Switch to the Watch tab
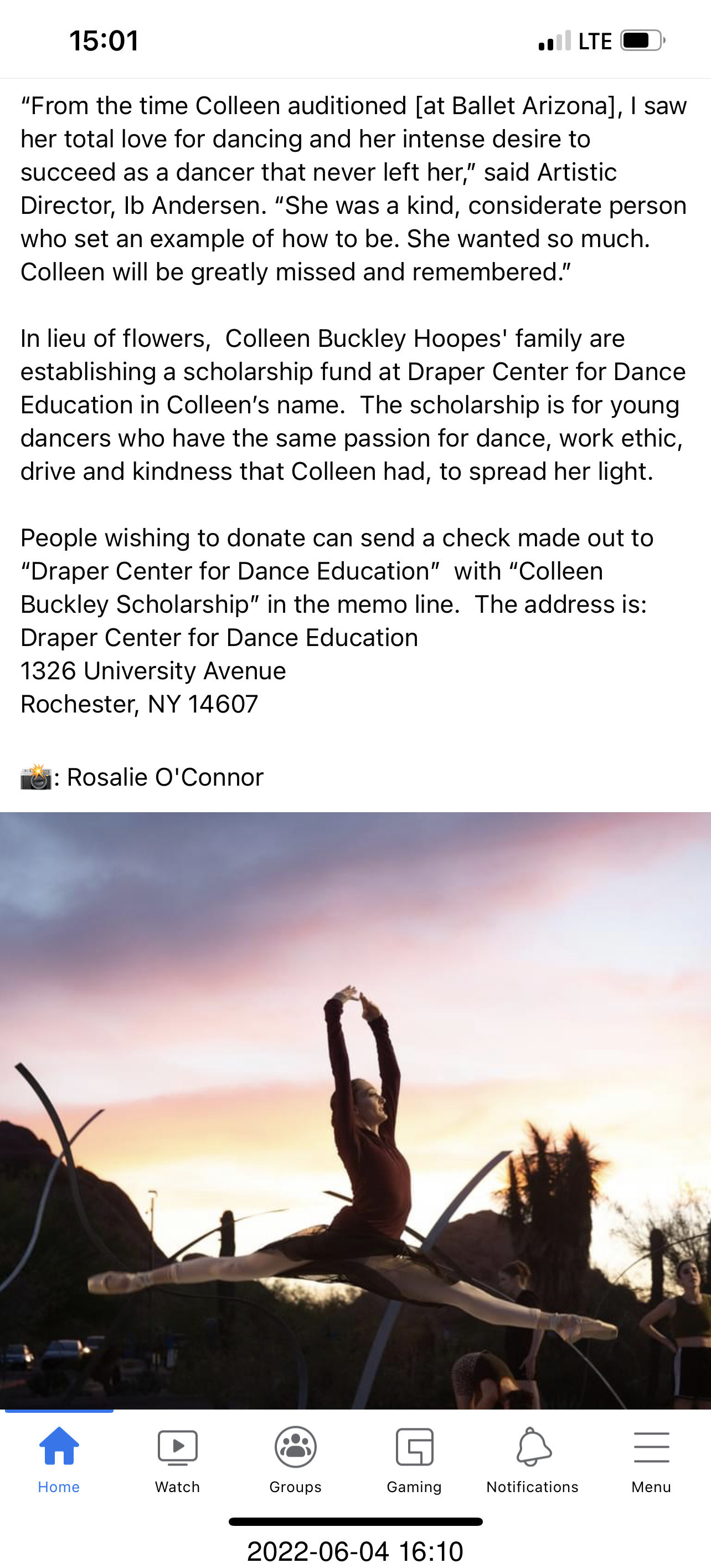This screenshot has height=1568, width=711. tap(177, 1459)
